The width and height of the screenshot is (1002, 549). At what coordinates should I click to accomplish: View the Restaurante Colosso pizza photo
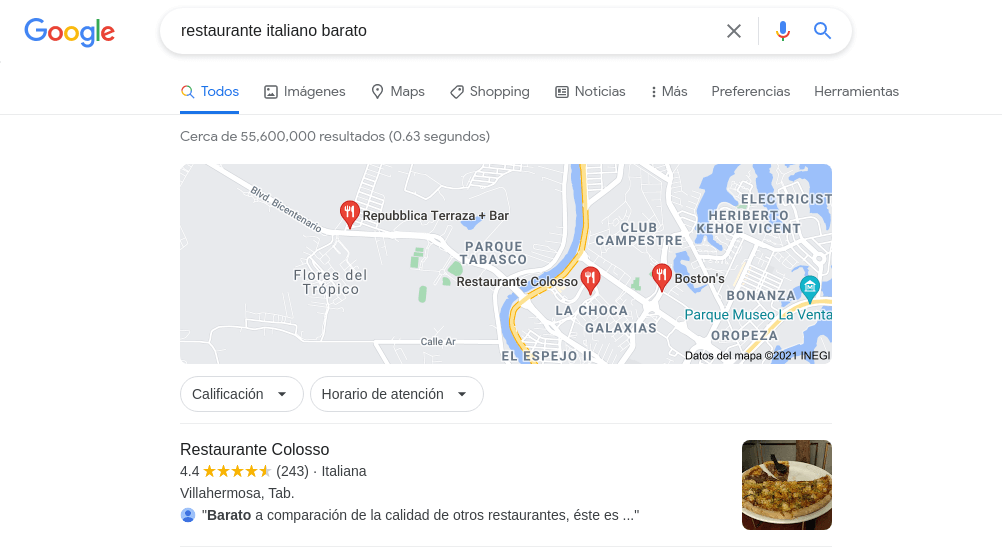click(x=786, y=485)
